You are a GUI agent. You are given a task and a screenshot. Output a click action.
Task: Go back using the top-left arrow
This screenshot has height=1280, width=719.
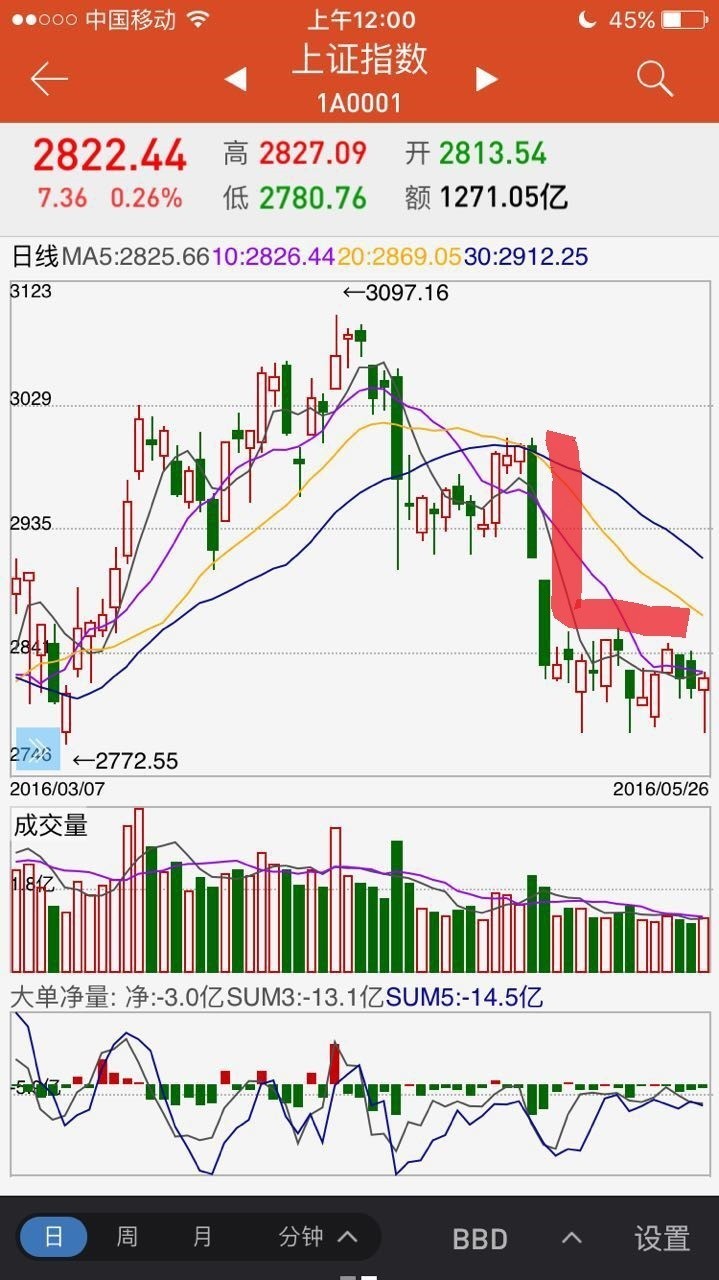(x=48, y=79)
